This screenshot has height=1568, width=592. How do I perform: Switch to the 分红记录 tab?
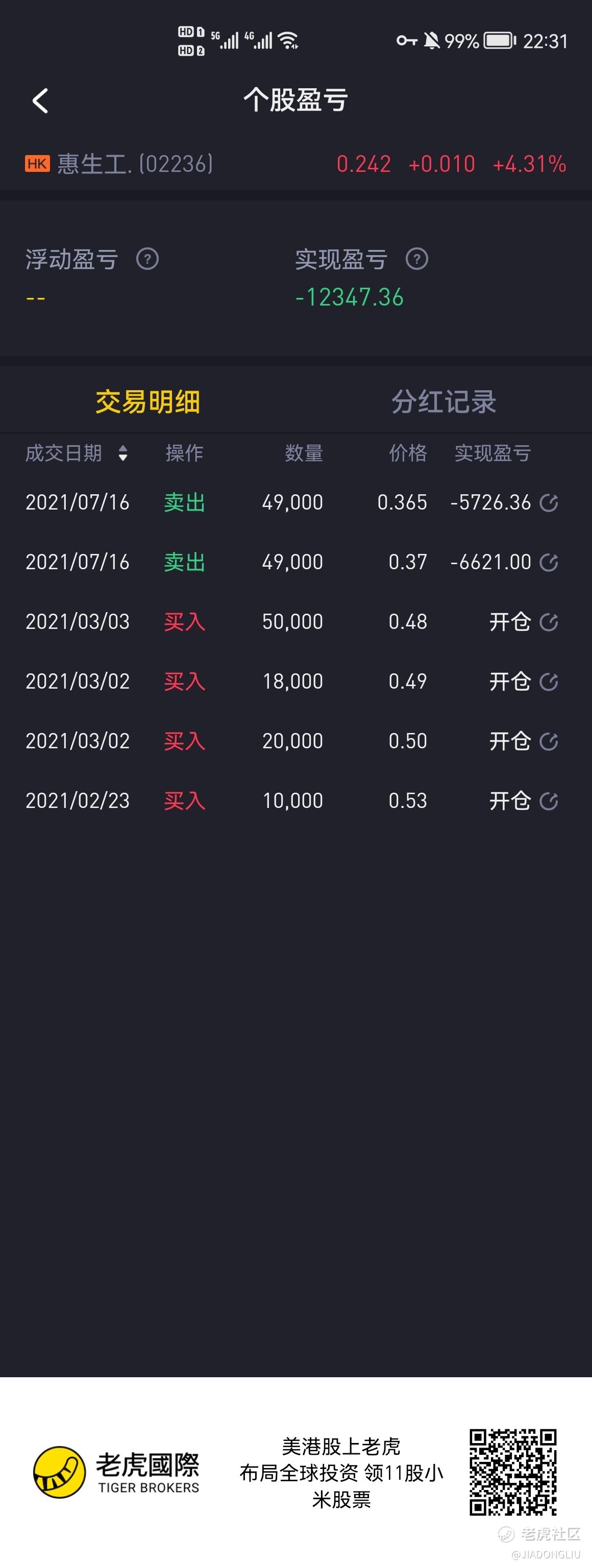[443, 402]
